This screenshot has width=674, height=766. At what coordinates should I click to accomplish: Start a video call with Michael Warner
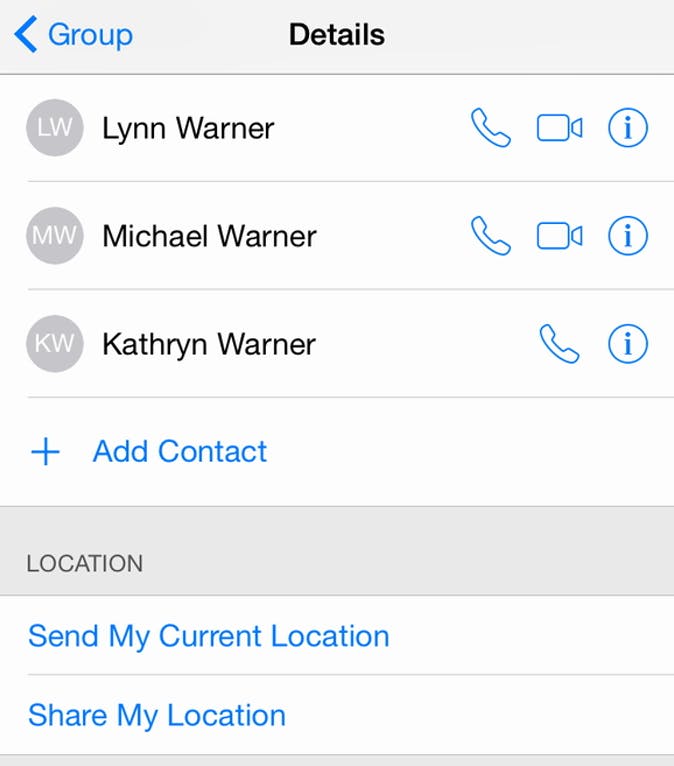click(559, 236)
